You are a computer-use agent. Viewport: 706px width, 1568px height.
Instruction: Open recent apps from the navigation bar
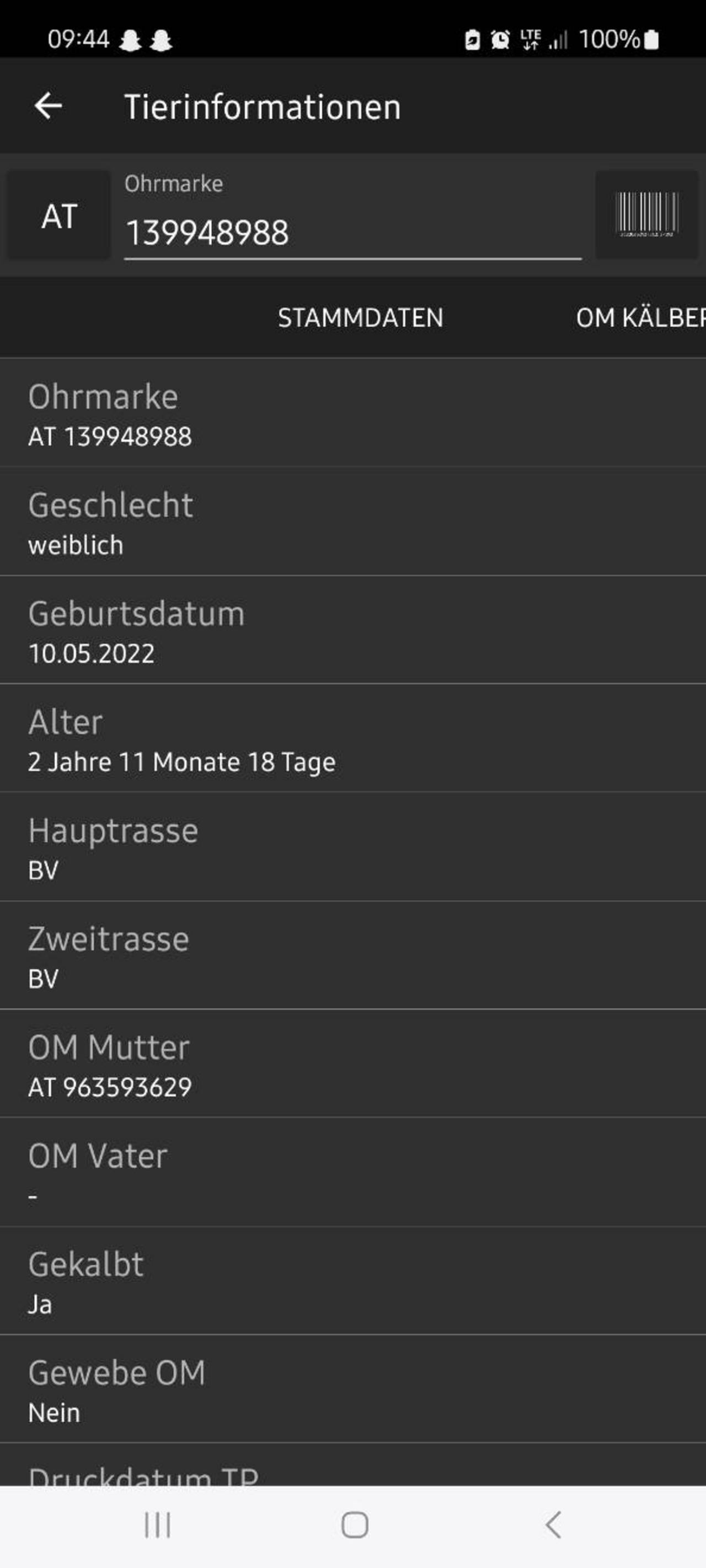tap(157, 1525)
